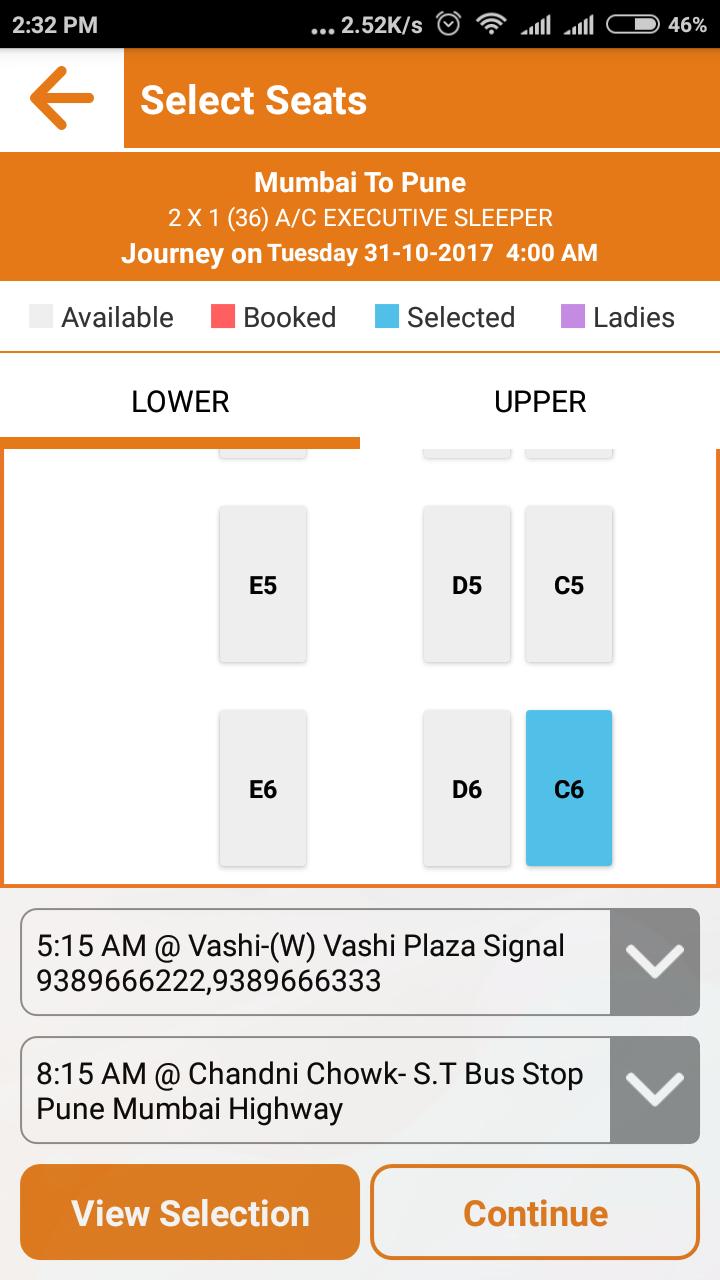Choose seat C5
The image size is (720, 1280).
(569, 585)
